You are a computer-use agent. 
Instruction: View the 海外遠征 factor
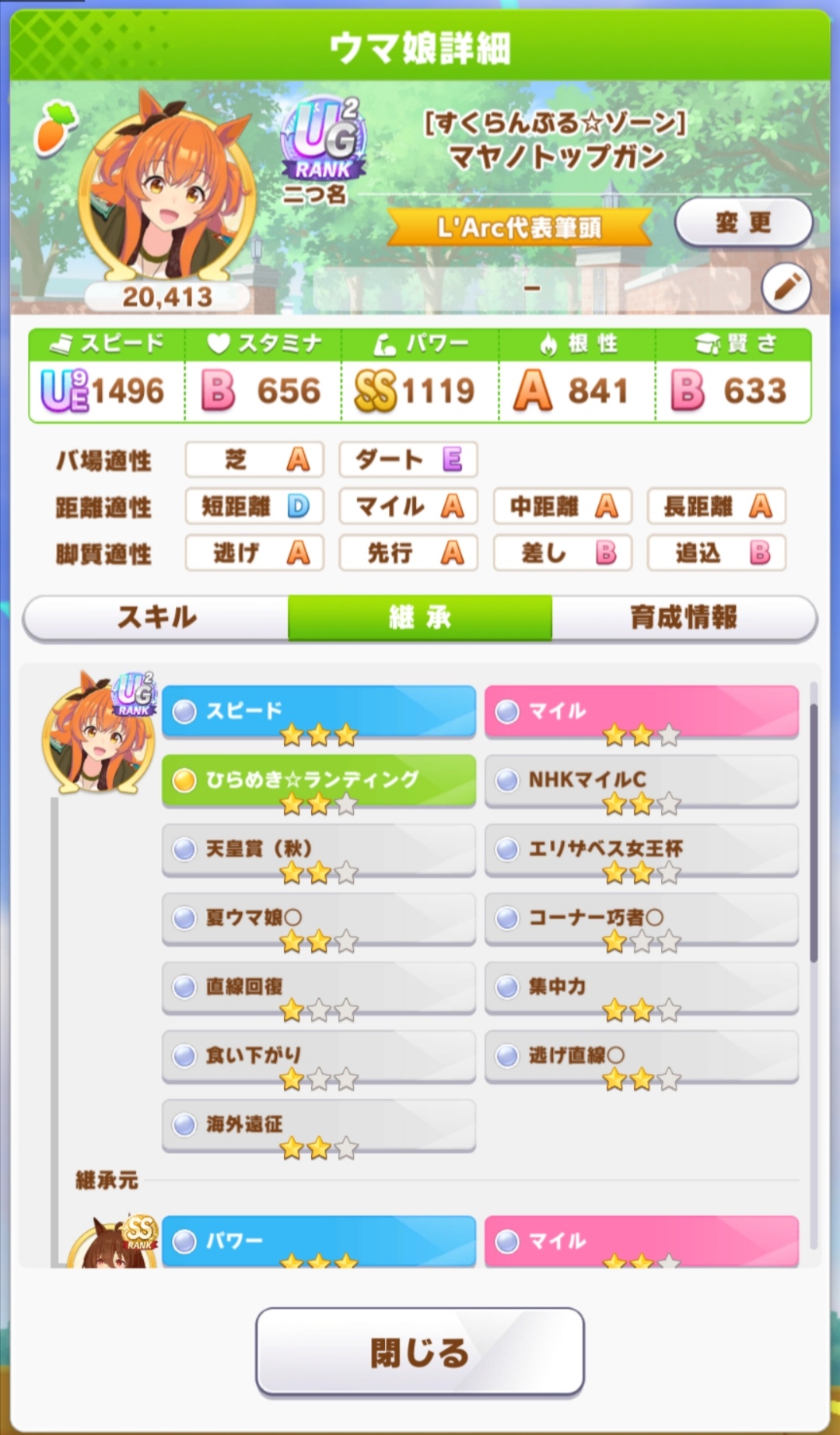[x=318, y=1125]
